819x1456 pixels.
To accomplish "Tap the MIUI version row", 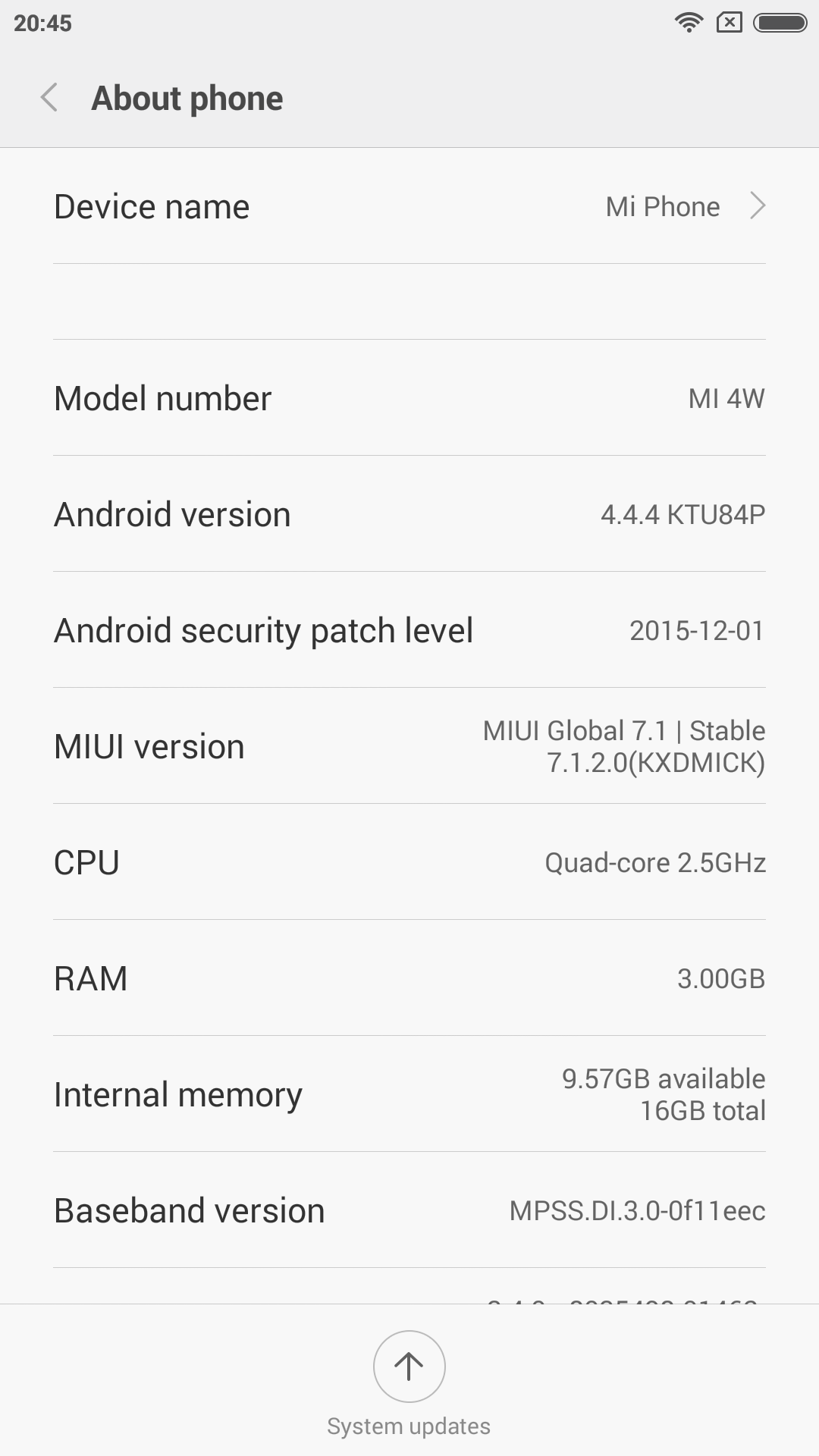I will (x=409, y=746).
